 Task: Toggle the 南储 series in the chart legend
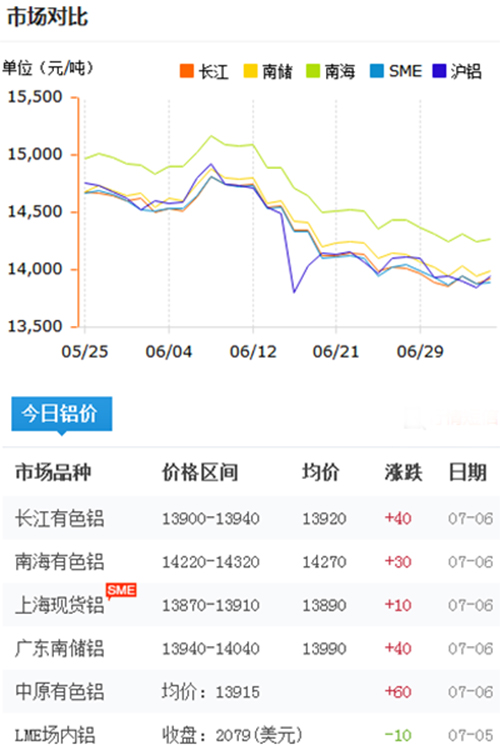click(268, 71)
